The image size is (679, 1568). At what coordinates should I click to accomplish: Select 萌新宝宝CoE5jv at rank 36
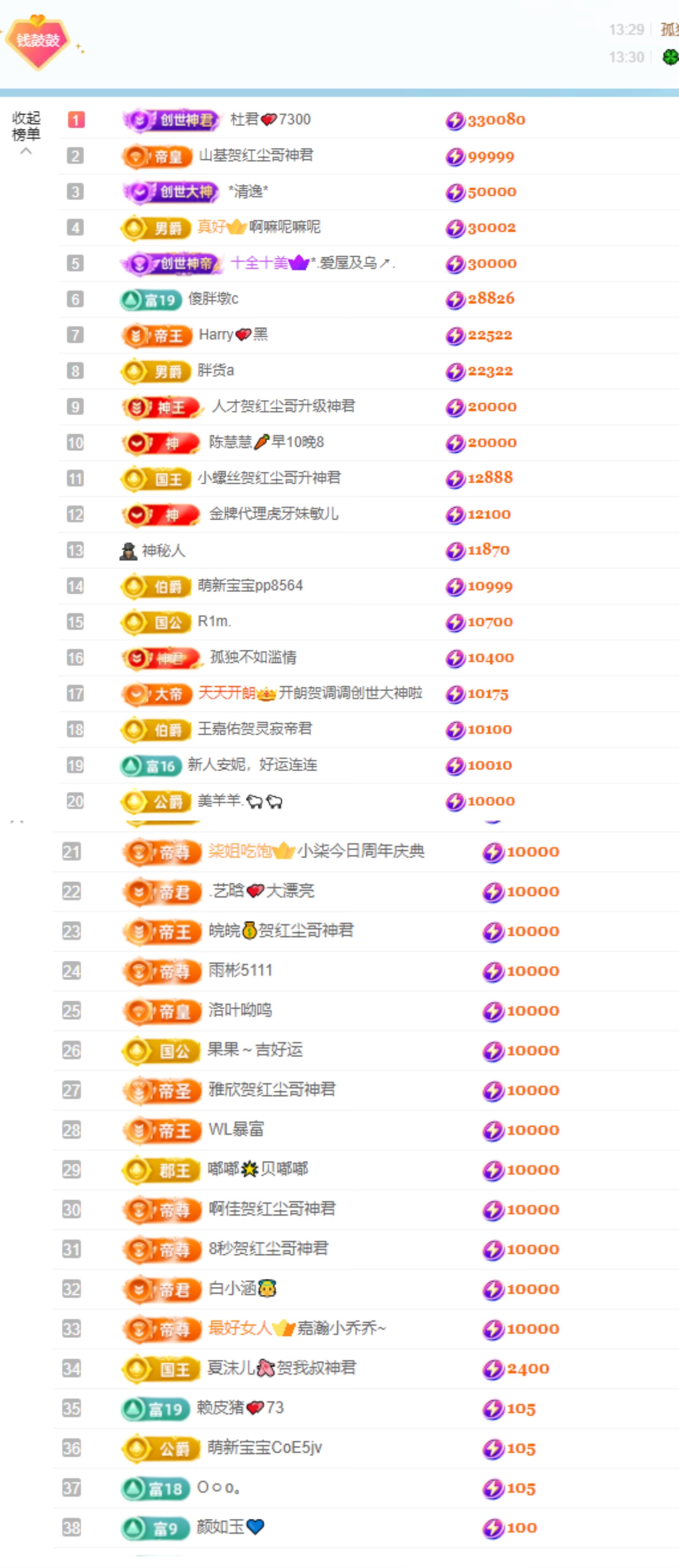265,1448
